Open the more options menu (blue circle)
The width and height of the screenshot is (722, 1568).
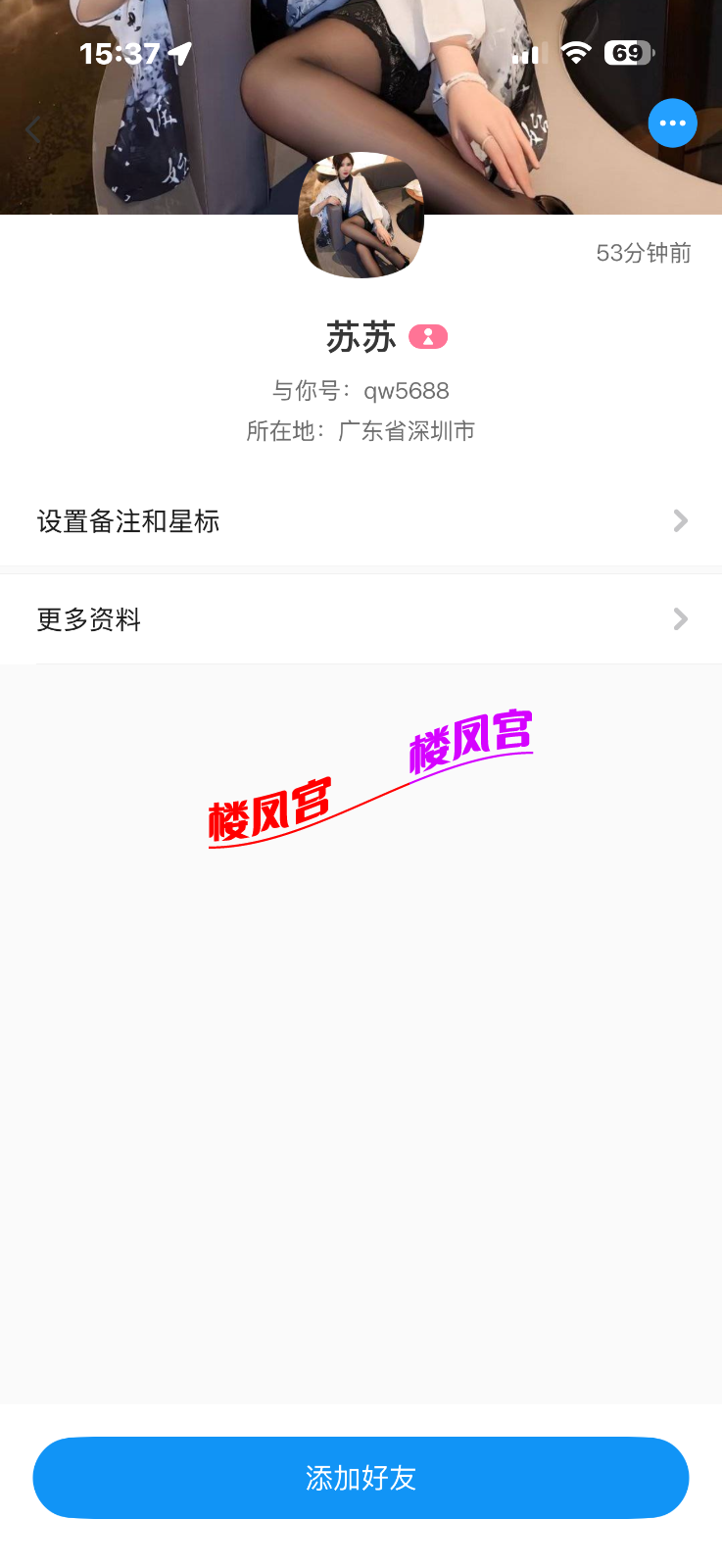click(672, 122)
